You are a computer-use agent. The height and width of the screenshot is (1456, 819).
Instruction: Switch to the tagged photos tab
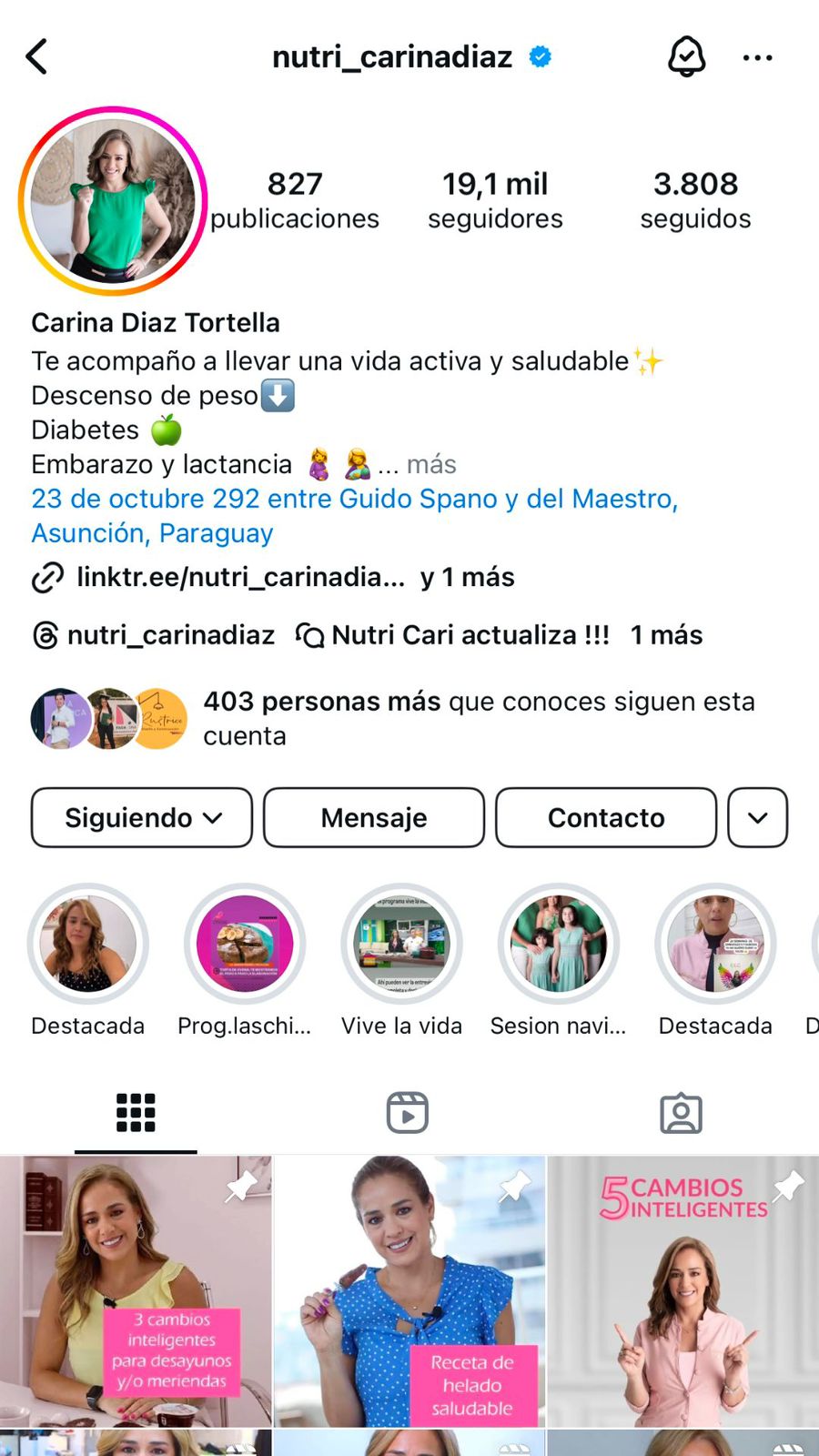pyautogui.click(x=681, y=1112)
